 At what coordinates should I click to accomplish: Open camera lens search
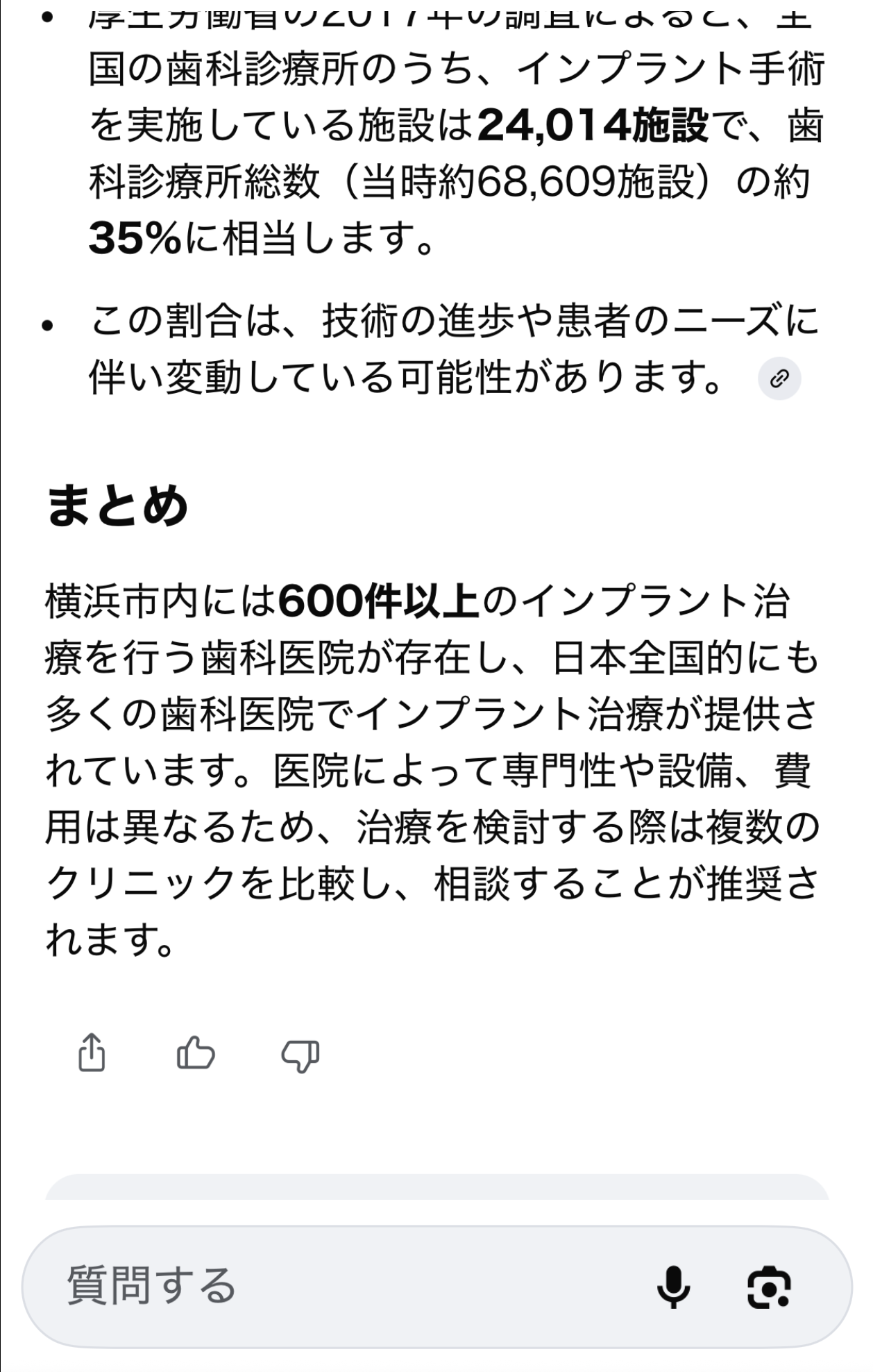coord(768,1286)
